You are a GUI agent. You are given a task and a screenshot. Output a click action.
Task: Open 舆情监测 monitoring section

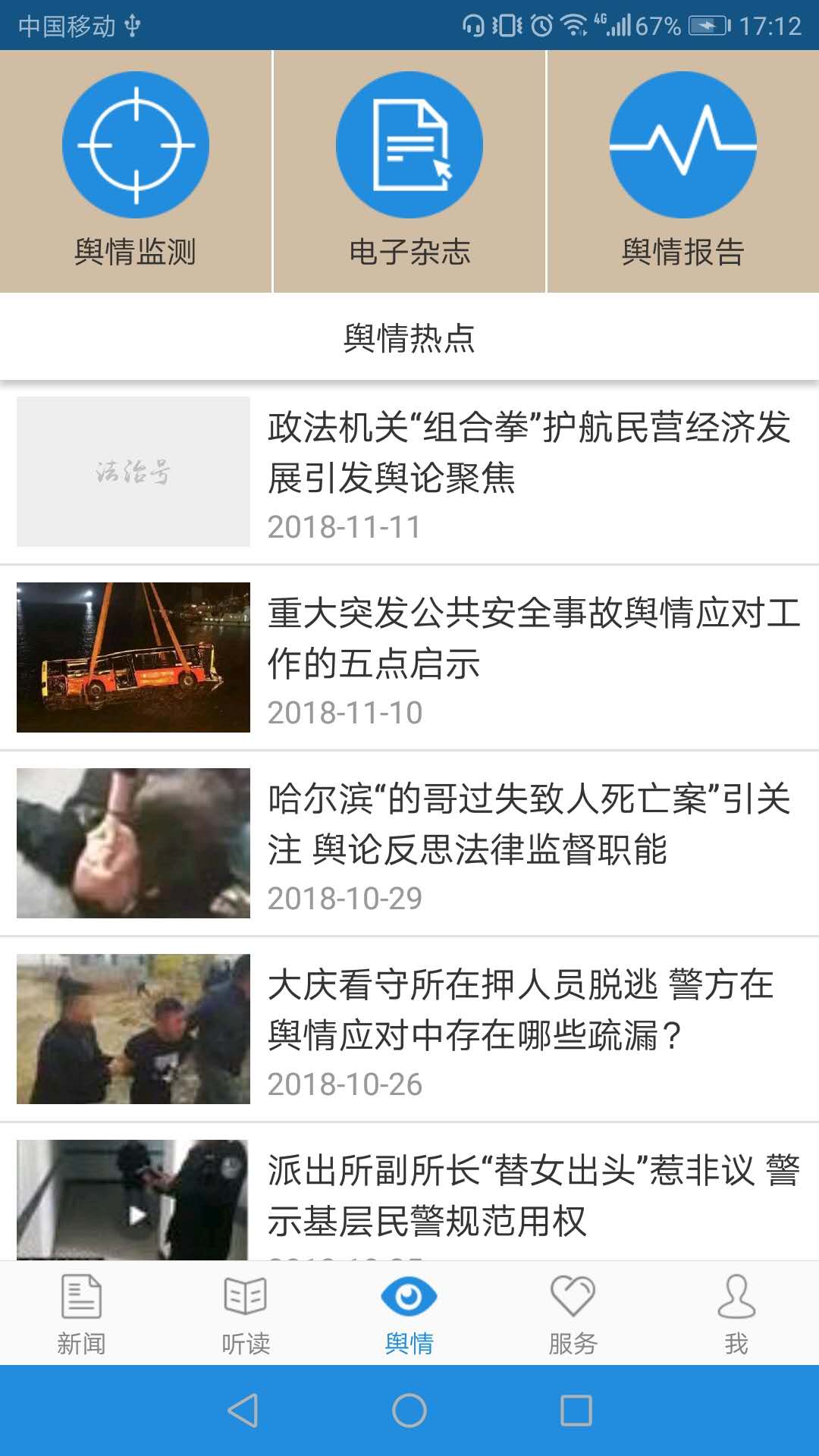coord(136,171)
